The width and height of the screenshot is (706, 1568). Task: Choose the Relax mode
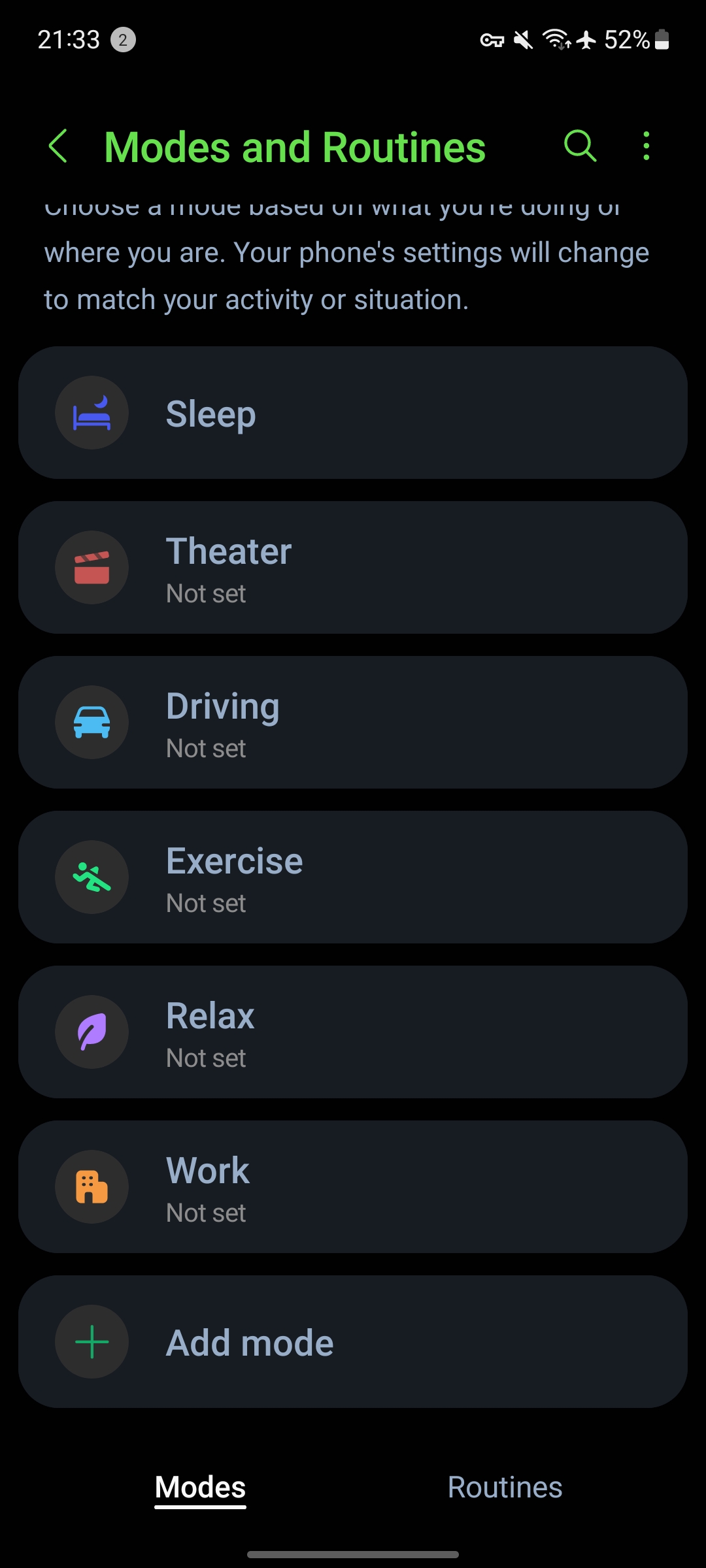353,1032
